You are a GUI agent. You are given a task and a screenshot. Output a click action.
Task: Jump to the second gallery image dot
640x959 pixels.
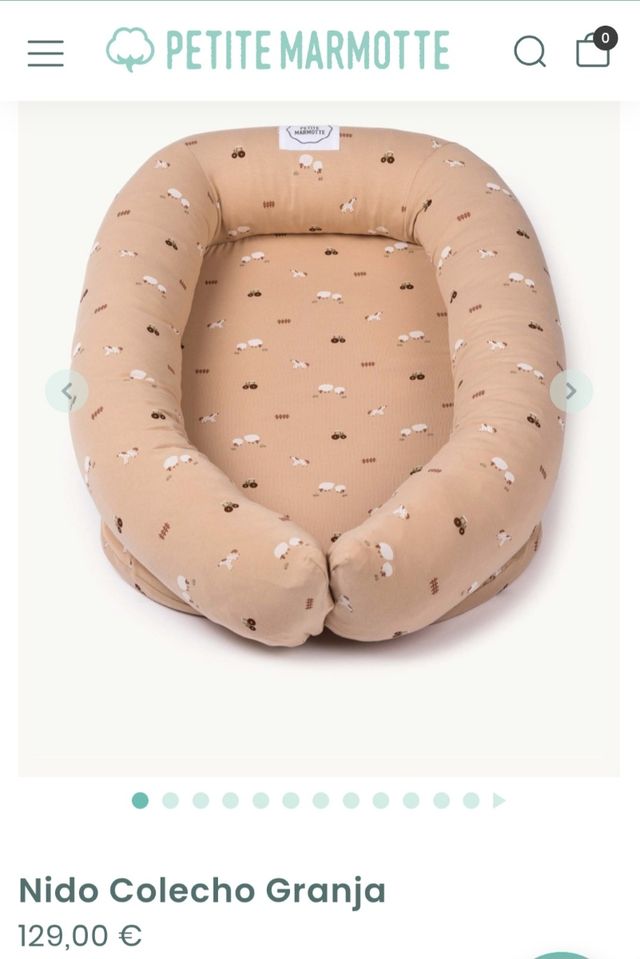click(x=170, y=800)
